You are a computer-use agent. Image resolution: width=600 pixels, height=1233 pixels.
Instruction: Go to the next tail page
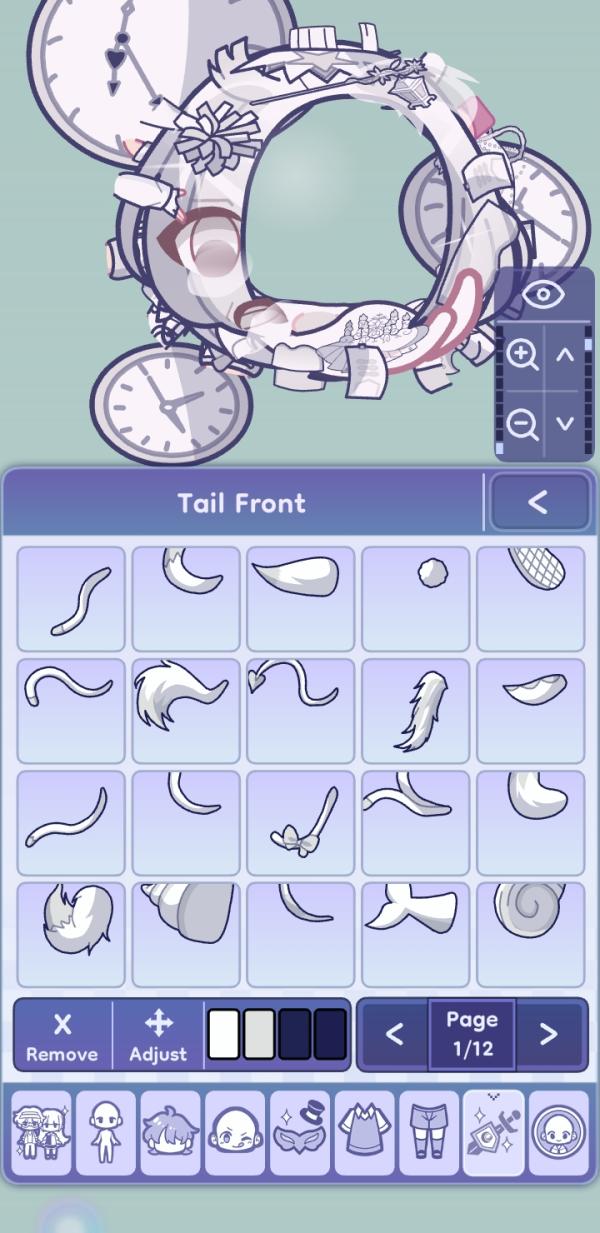548,1034
